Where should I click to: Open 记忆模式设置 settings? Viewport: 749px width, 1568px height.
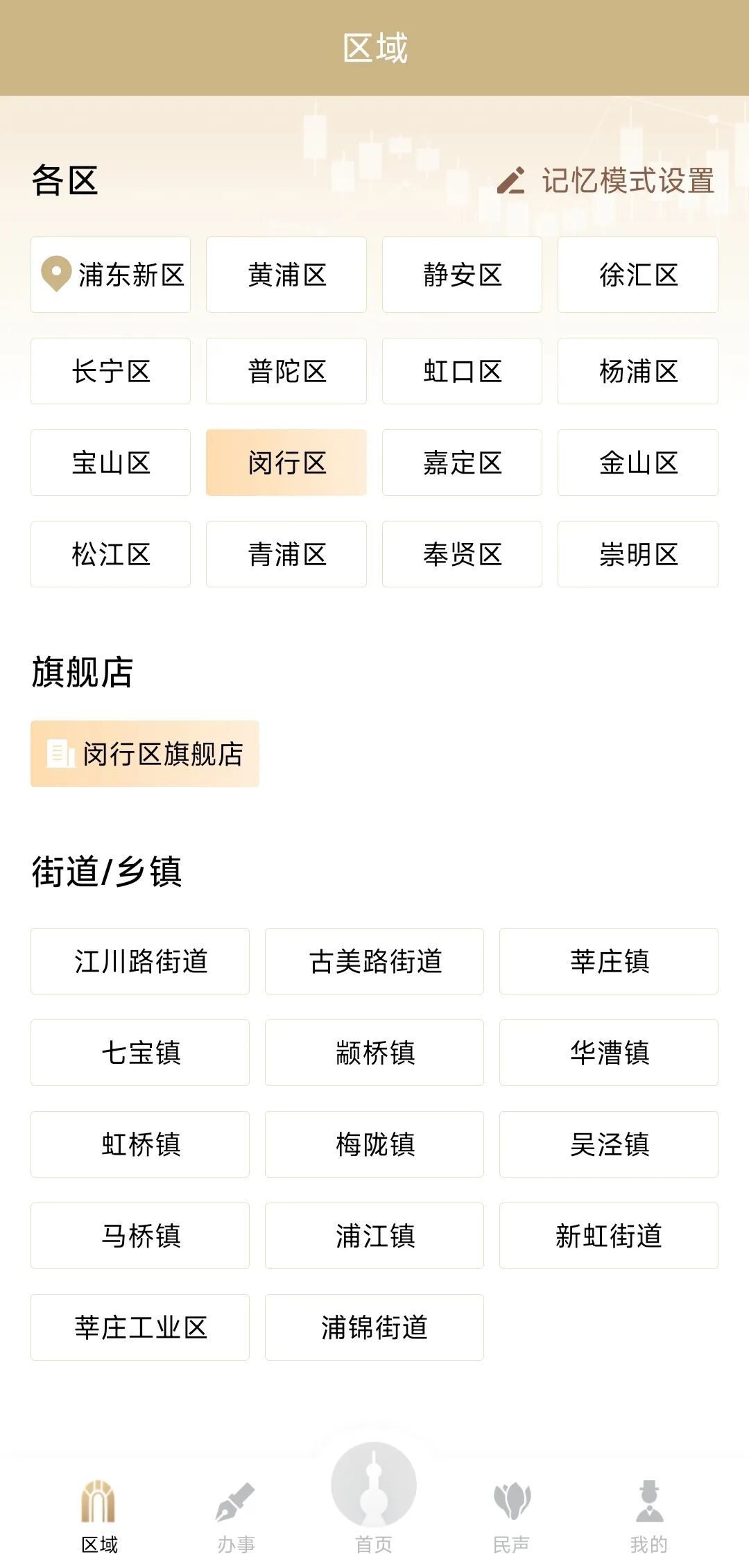click(x=606, y=181)
